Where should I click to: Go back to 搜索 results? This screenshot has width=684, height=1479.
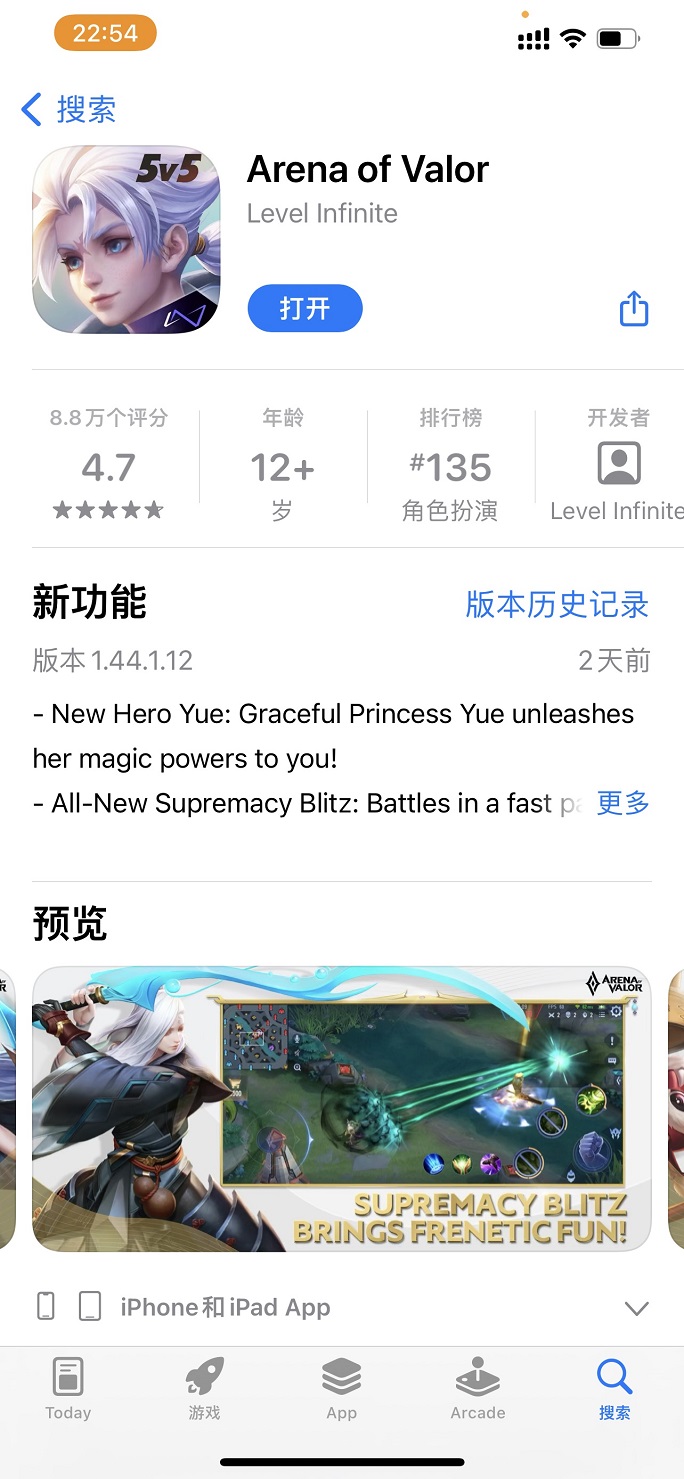tap(68, 109)
